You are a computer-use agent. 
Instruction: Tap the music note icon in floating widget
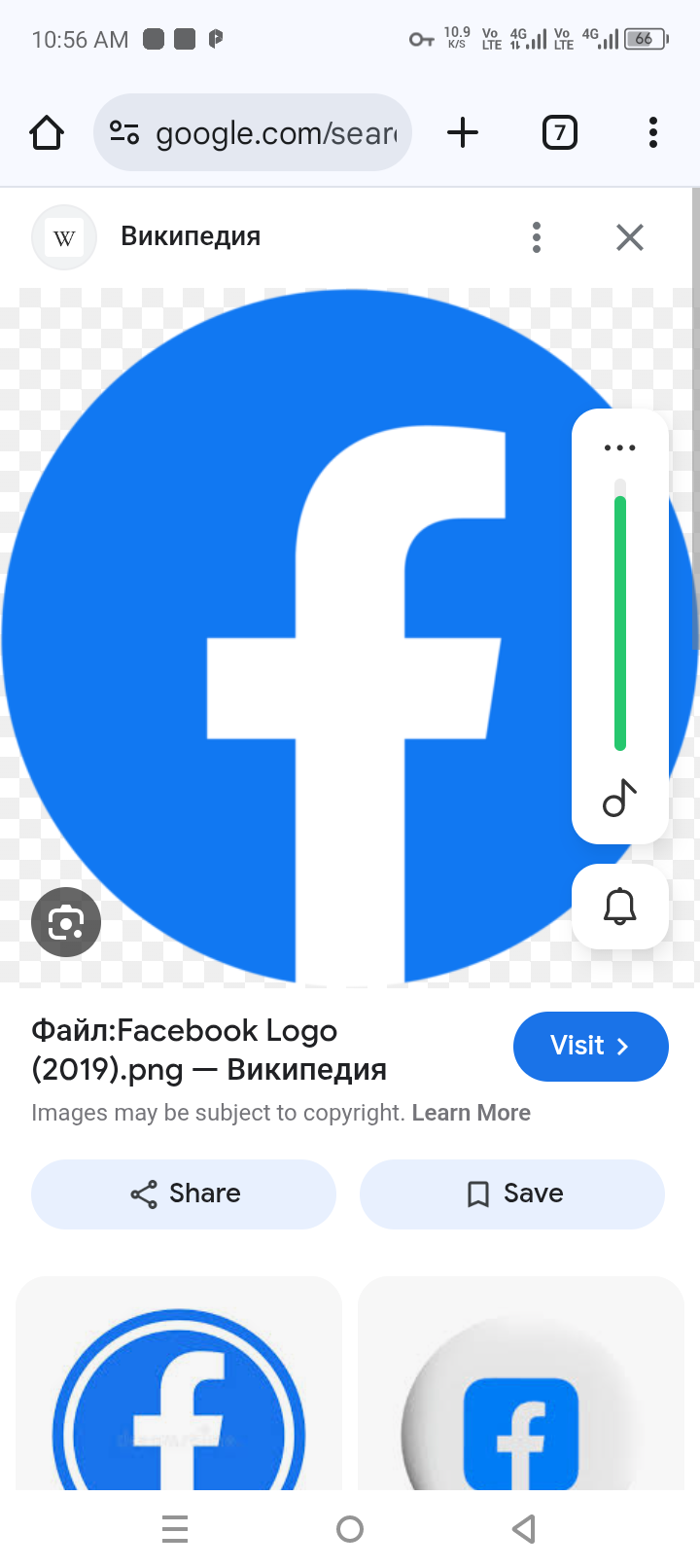619,799
